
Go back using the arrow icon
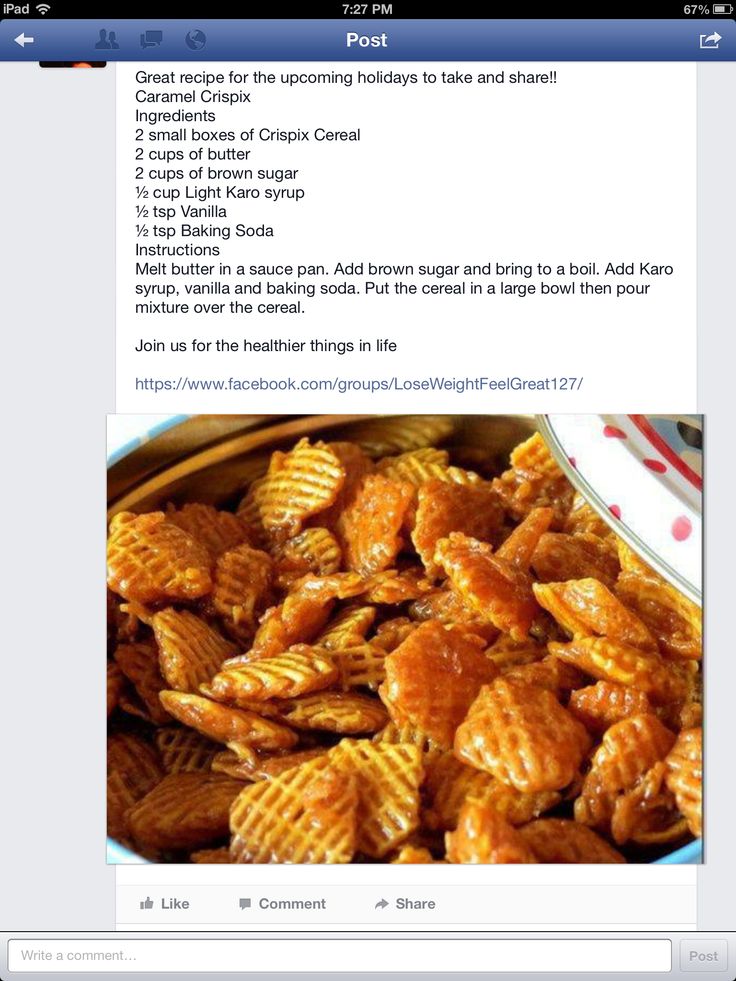point(24,40)
